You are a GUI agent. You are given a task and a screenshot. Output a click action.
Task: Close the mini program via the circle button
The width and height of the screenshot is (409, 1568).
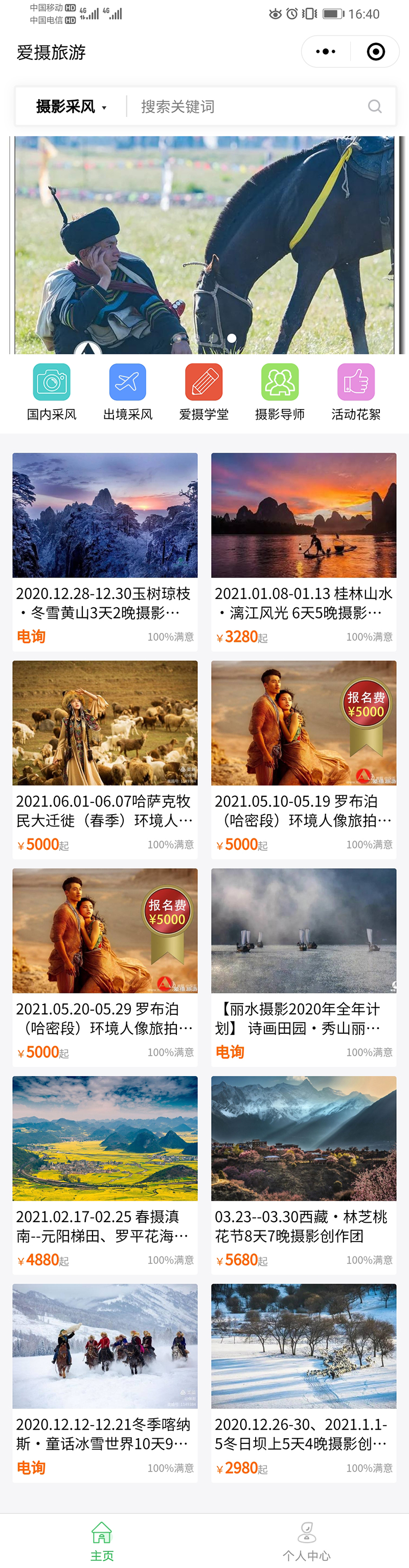coord(375,52)
